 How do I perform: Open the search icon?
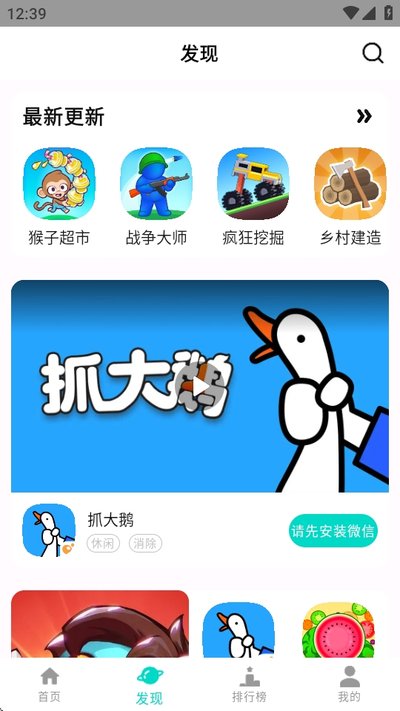pyautogui.click(x=373, y=54)
